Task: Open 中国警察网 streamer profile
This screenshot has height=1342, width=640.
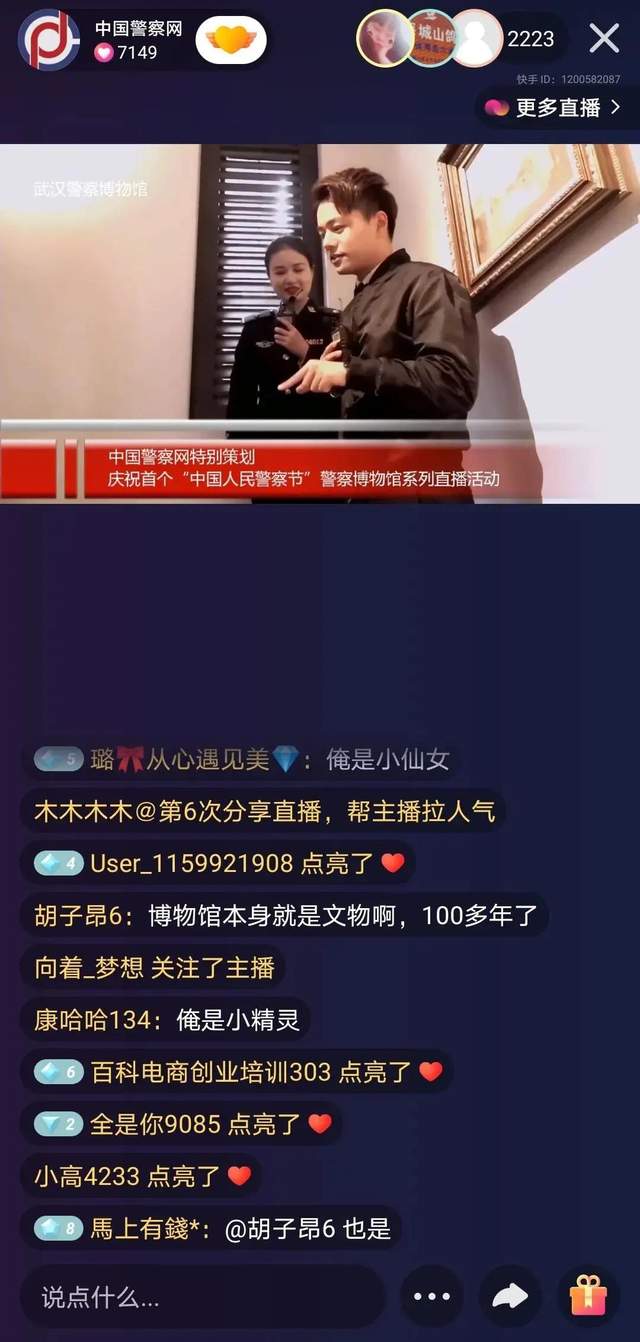Action: click(x=49, y=40)
